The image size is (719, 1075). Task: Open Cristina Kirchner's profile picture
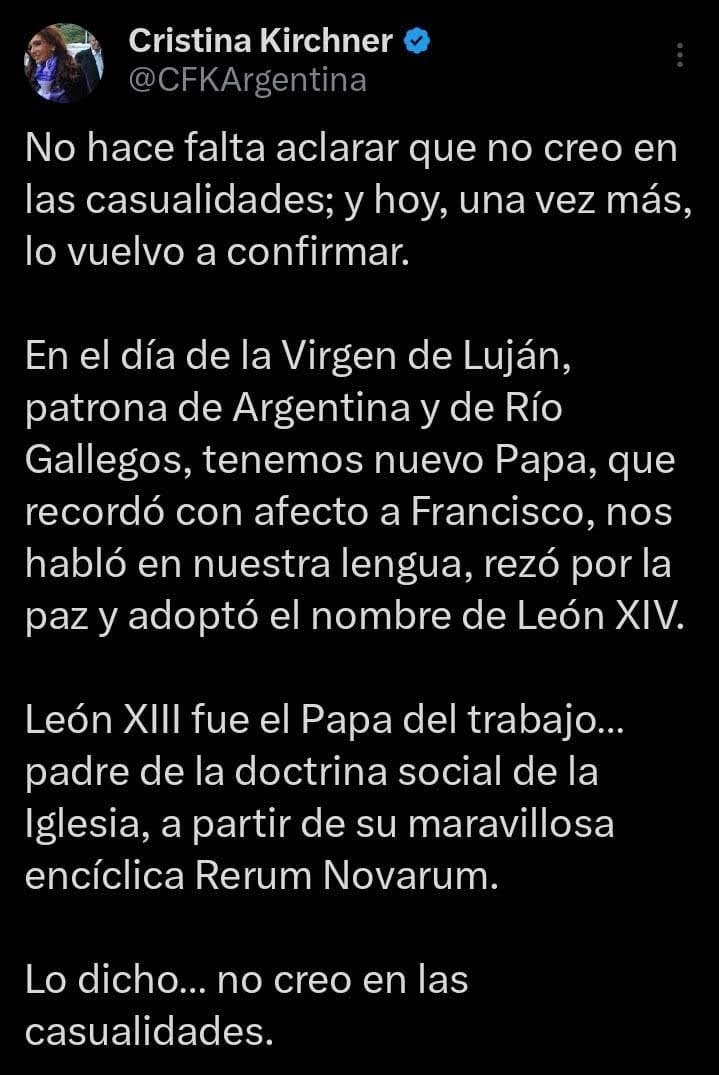tap(64, 63)
